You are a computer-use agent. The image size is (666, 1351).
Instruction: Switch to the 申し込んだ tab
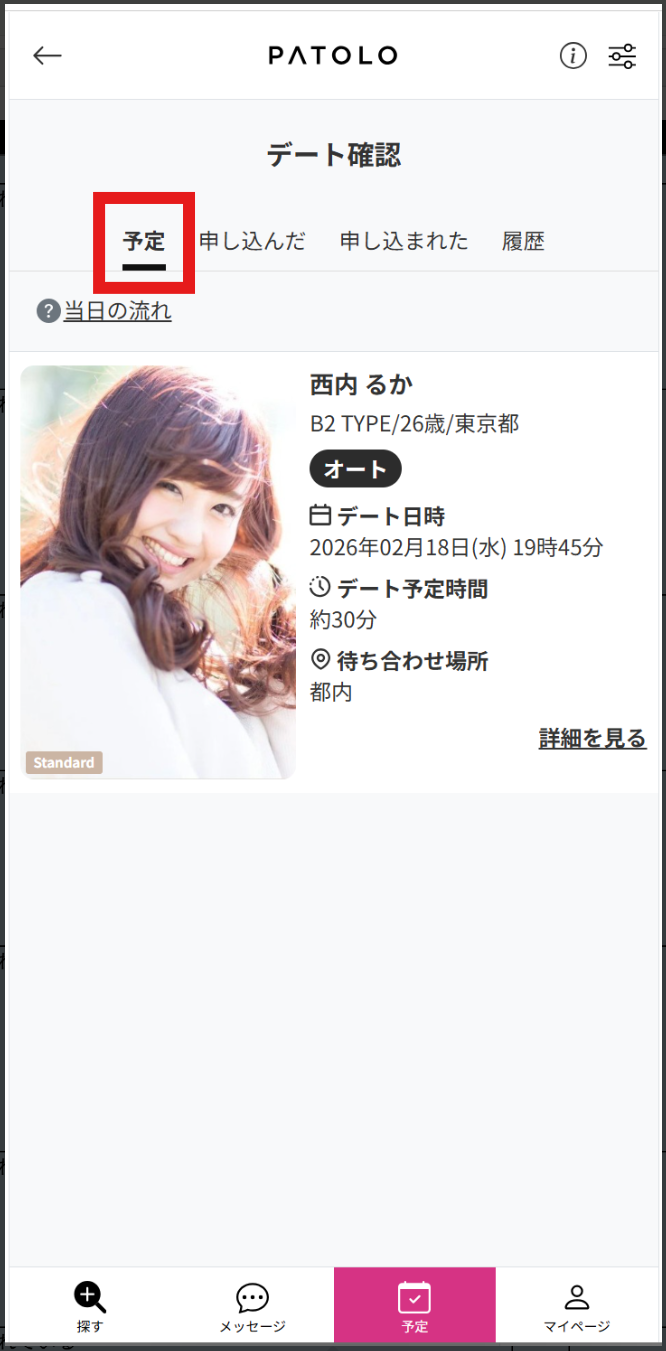[252, 241]
